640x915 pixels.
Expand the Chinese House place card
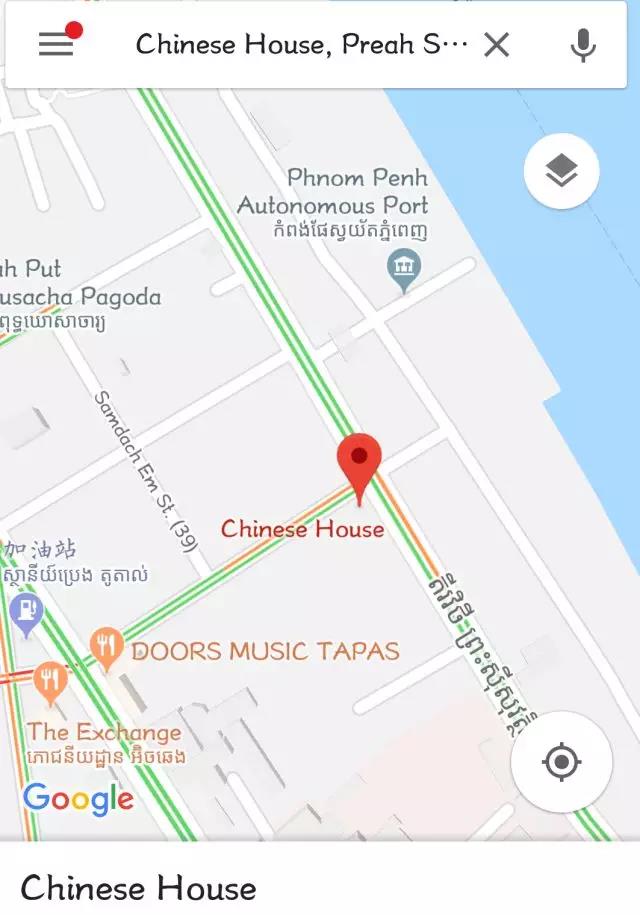click(320, 885)
